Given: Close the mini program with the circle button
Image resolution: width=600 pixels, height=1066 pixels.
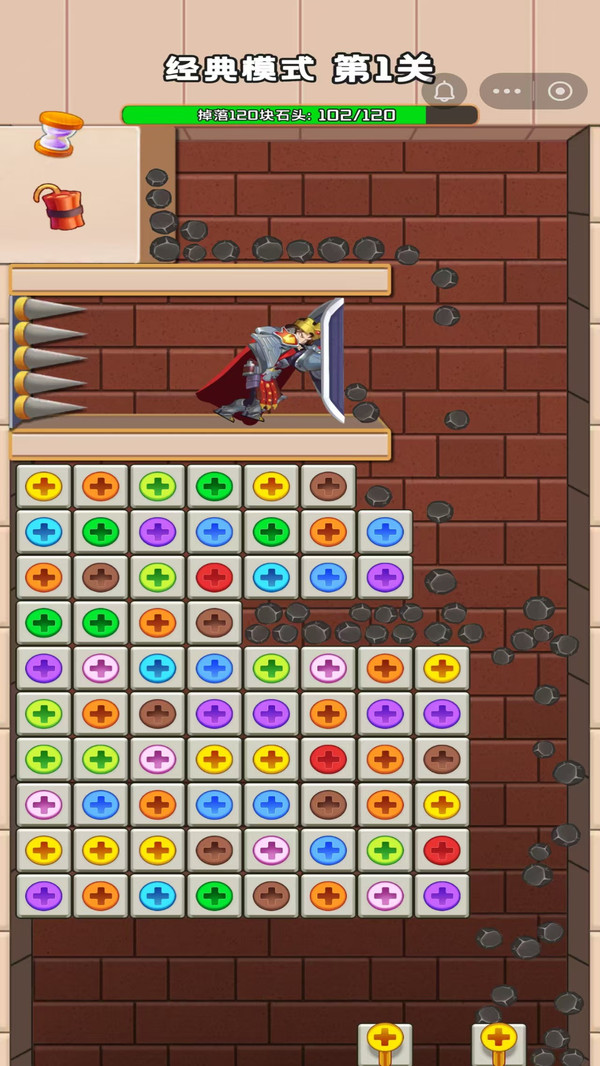Looking at the screenshot, I should 560,91.
